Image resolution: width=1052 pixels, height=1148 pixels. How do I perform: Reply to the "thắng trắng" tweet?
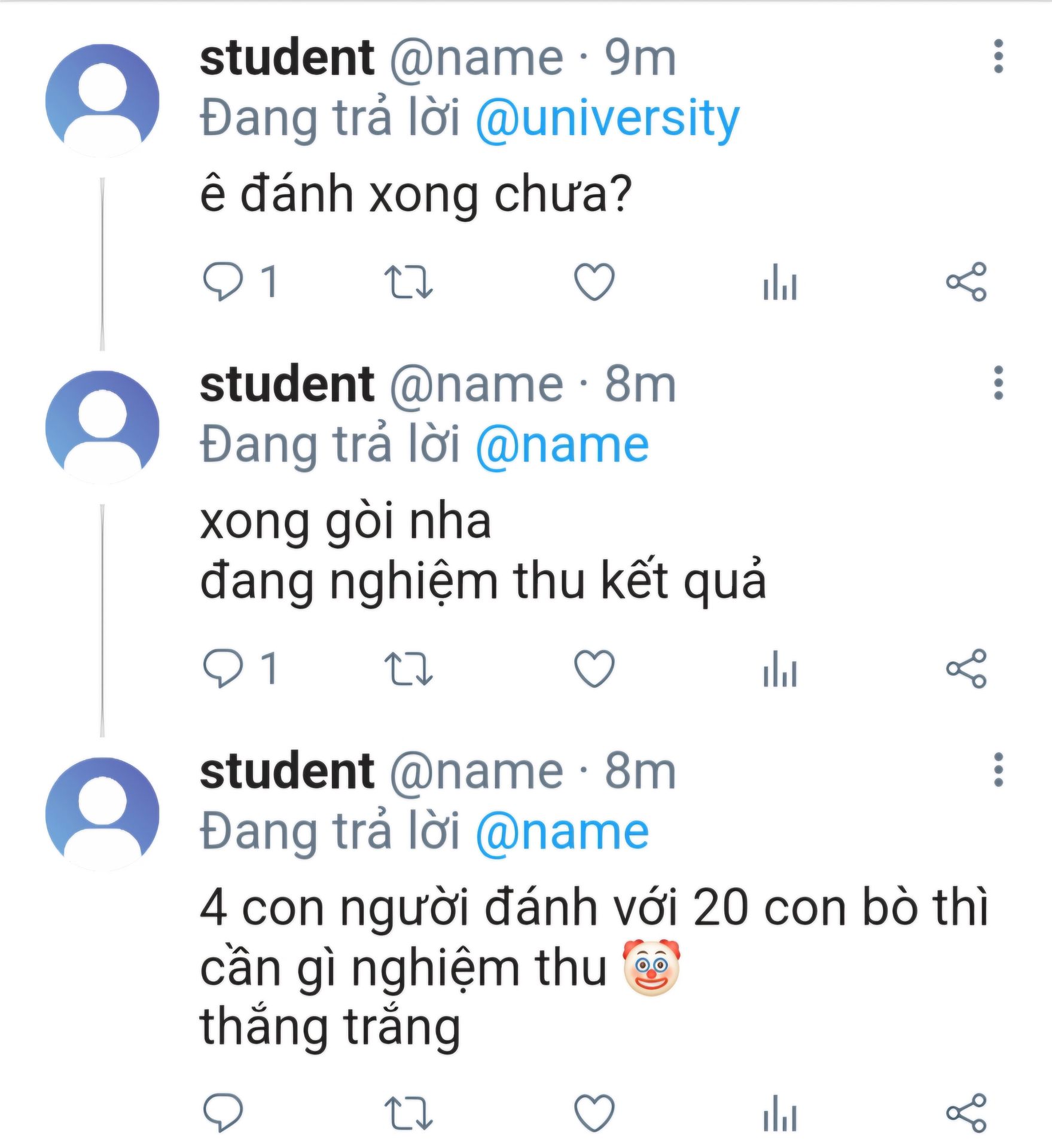(223, 1113)
